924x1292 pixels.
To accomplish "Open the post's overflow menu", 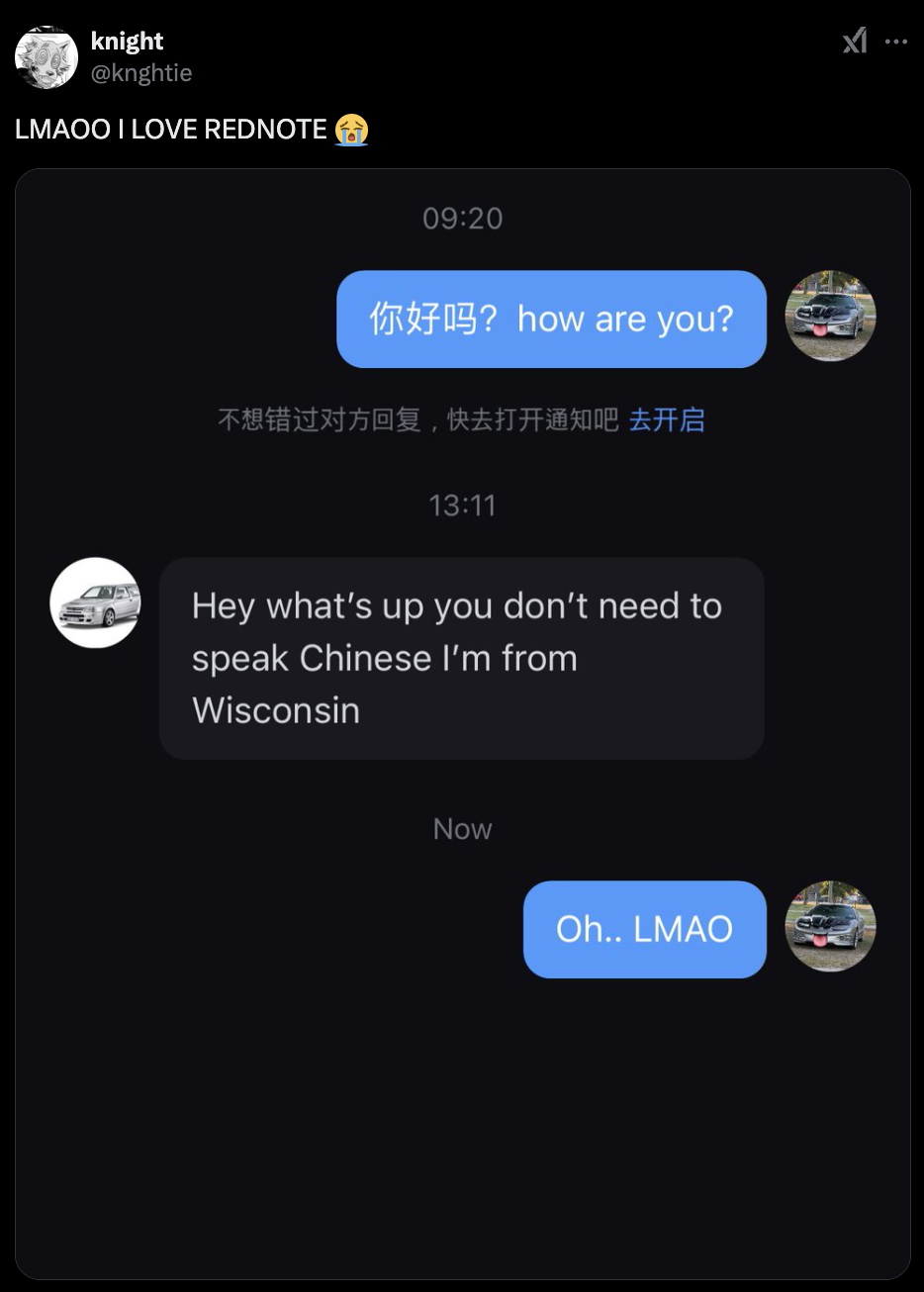I will click(896, 42).
